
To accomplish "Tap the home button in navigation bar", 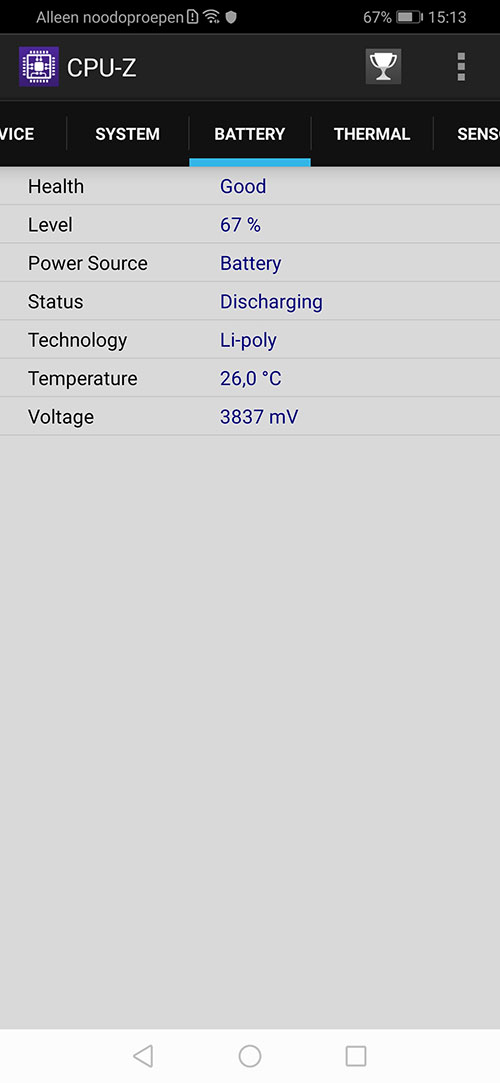I will [250, 1055].
